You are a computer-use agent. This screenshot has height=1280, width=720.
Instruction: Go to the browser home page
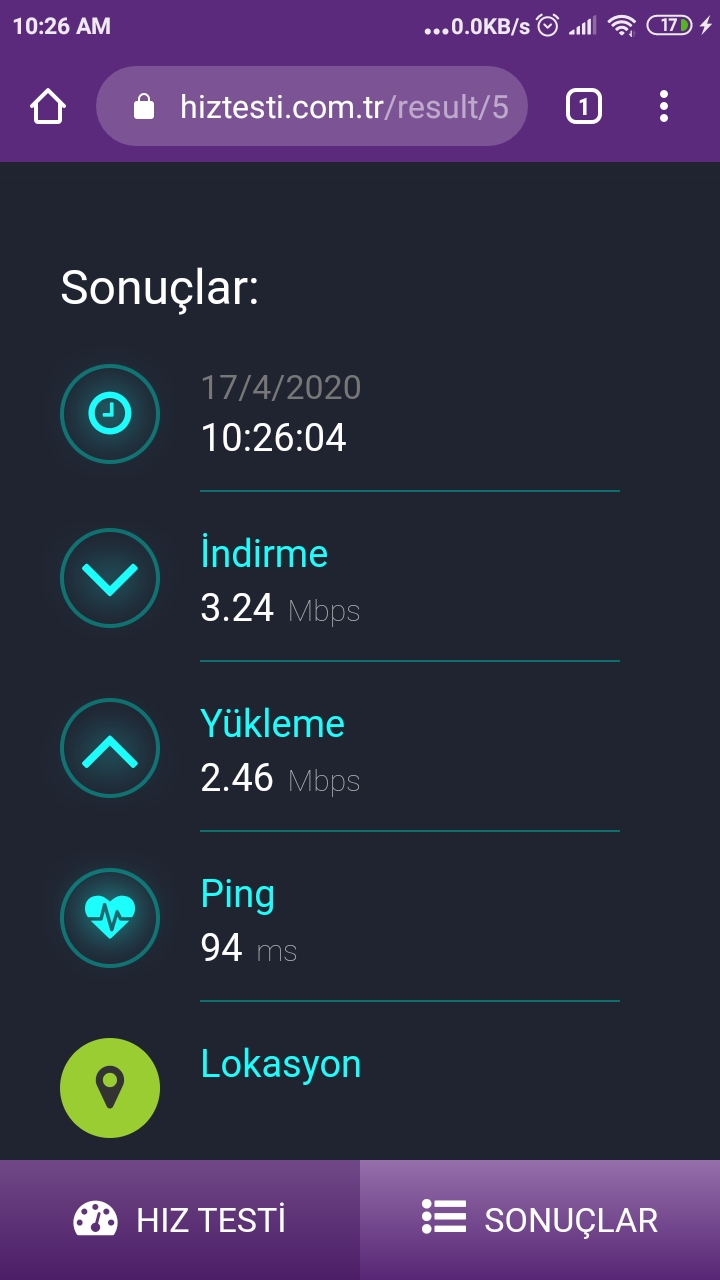coord(48,106)
